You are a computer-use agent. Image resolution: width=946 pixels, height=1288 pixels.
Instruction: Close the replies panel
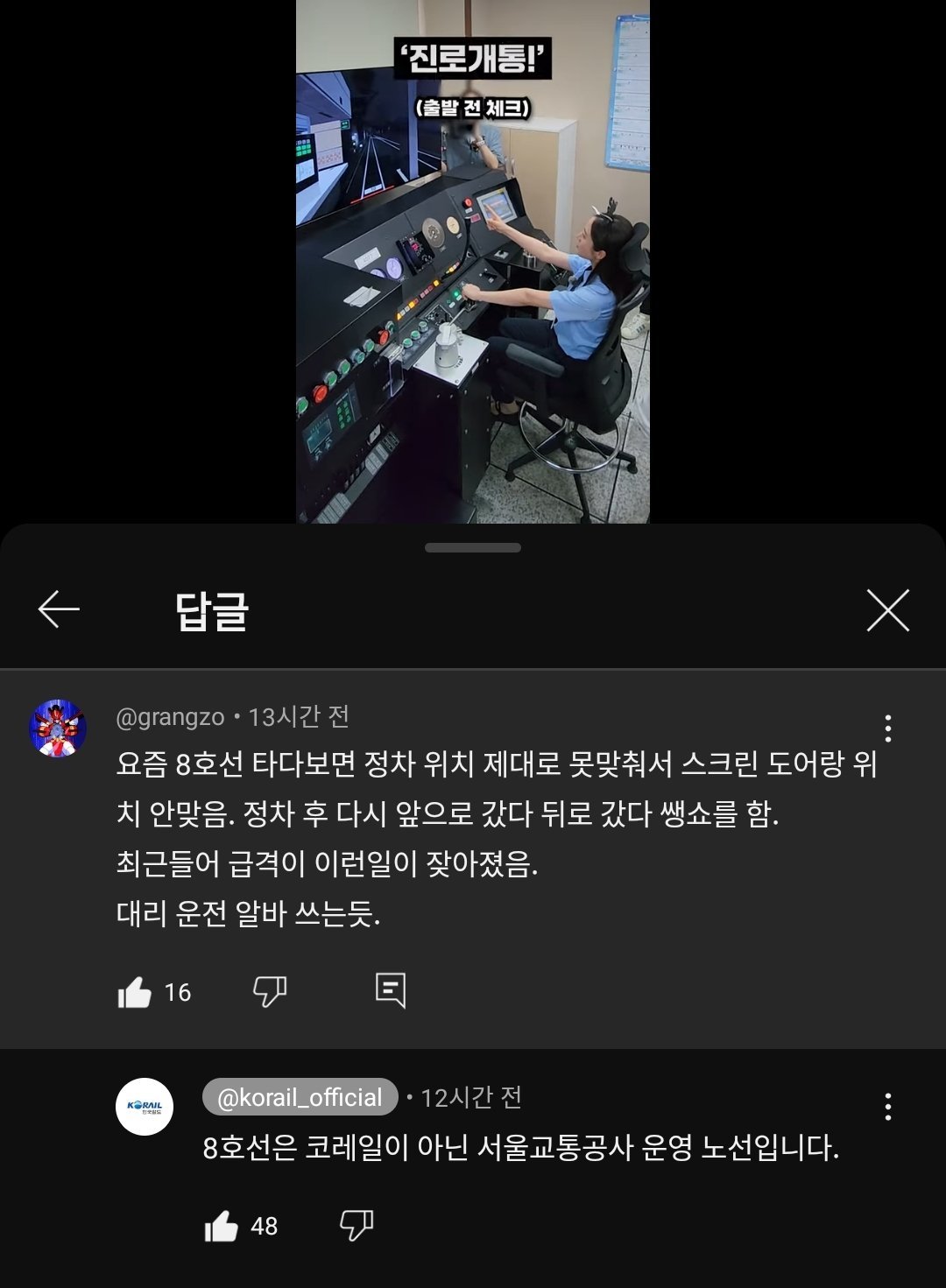887,610
